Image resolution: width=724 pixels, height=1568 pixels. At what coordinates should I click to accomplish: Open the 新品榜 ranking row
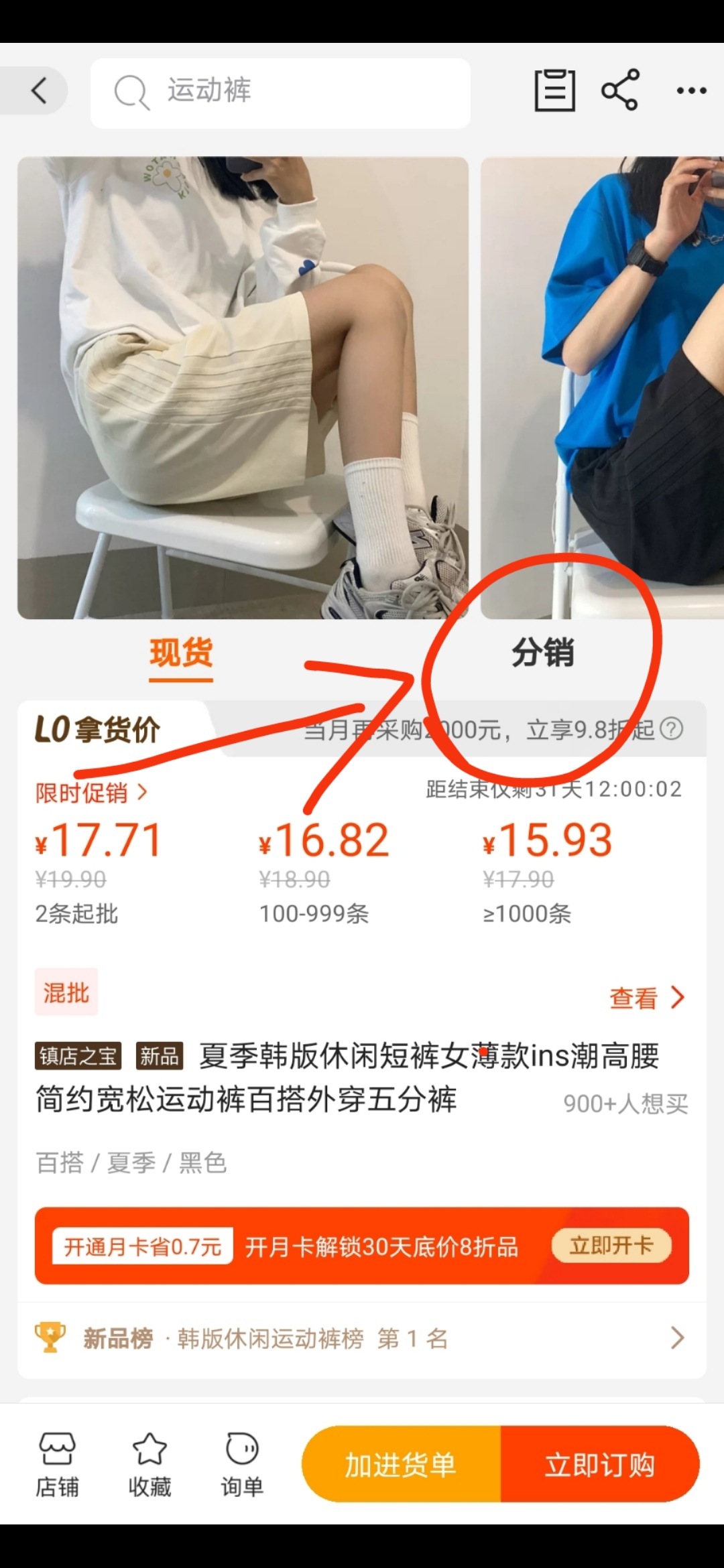tap(362, 1338)
